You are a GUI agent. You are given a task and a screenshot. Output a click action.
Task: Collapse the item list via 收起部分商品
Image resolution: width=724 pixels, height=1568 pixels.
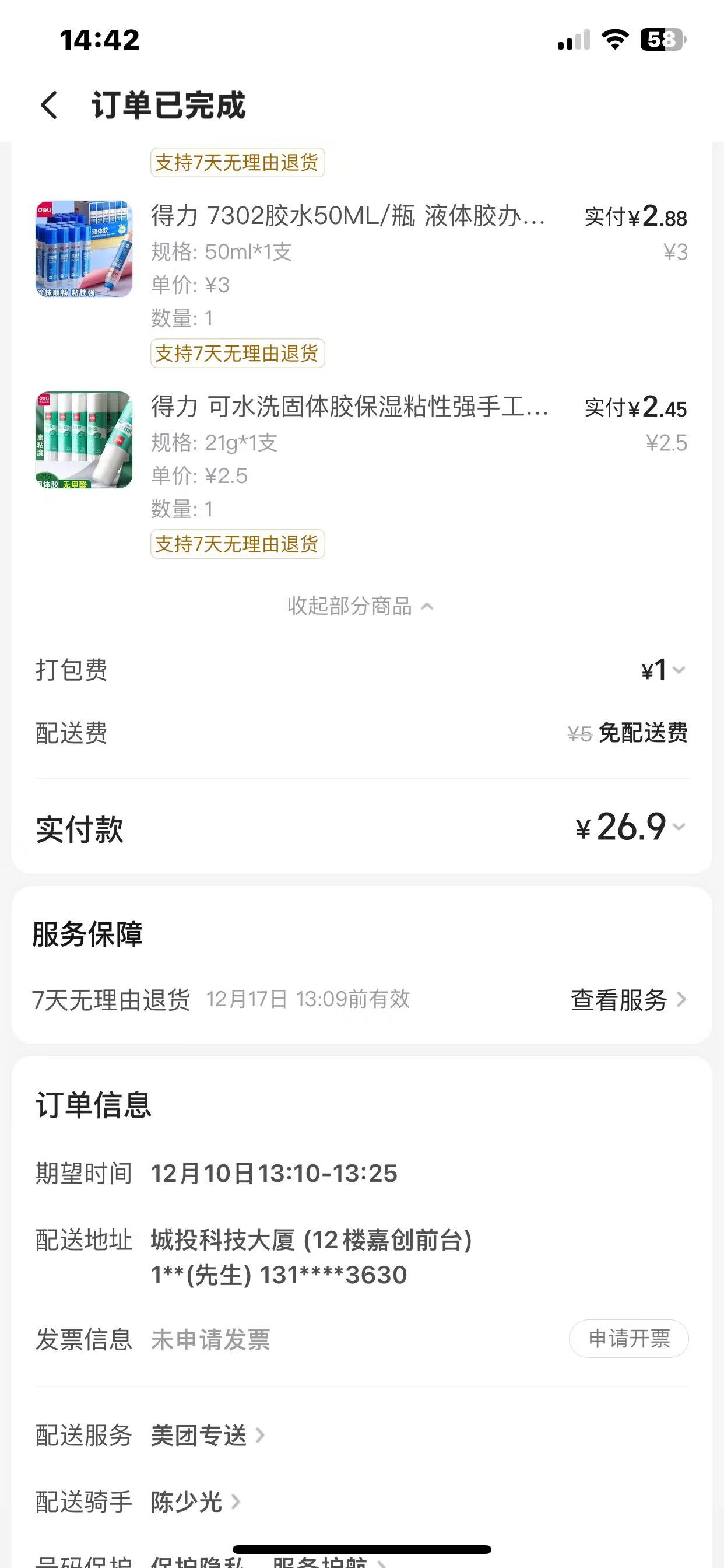point(360,606)
